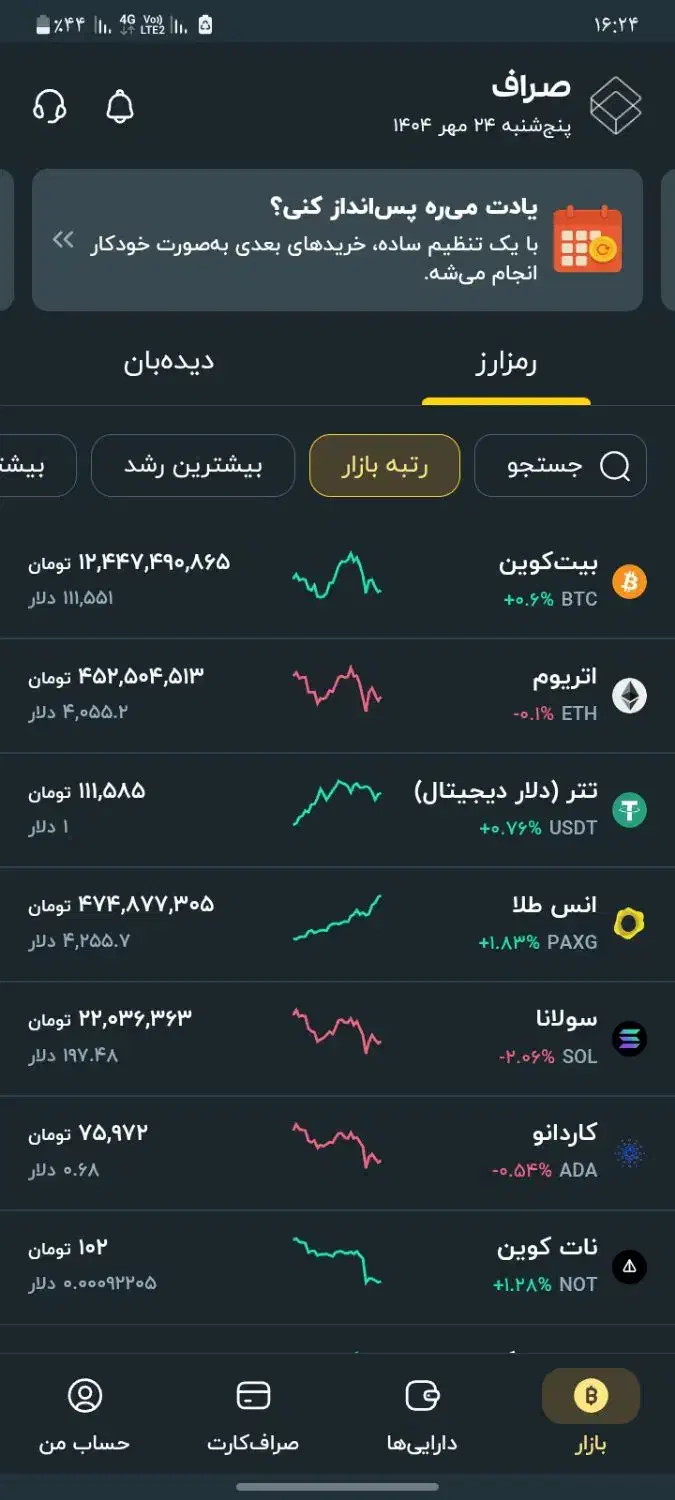Open the automatic savings banner
Viewport: 675px width, 1500px height.
pyautogui.click(x=337, y=240)
